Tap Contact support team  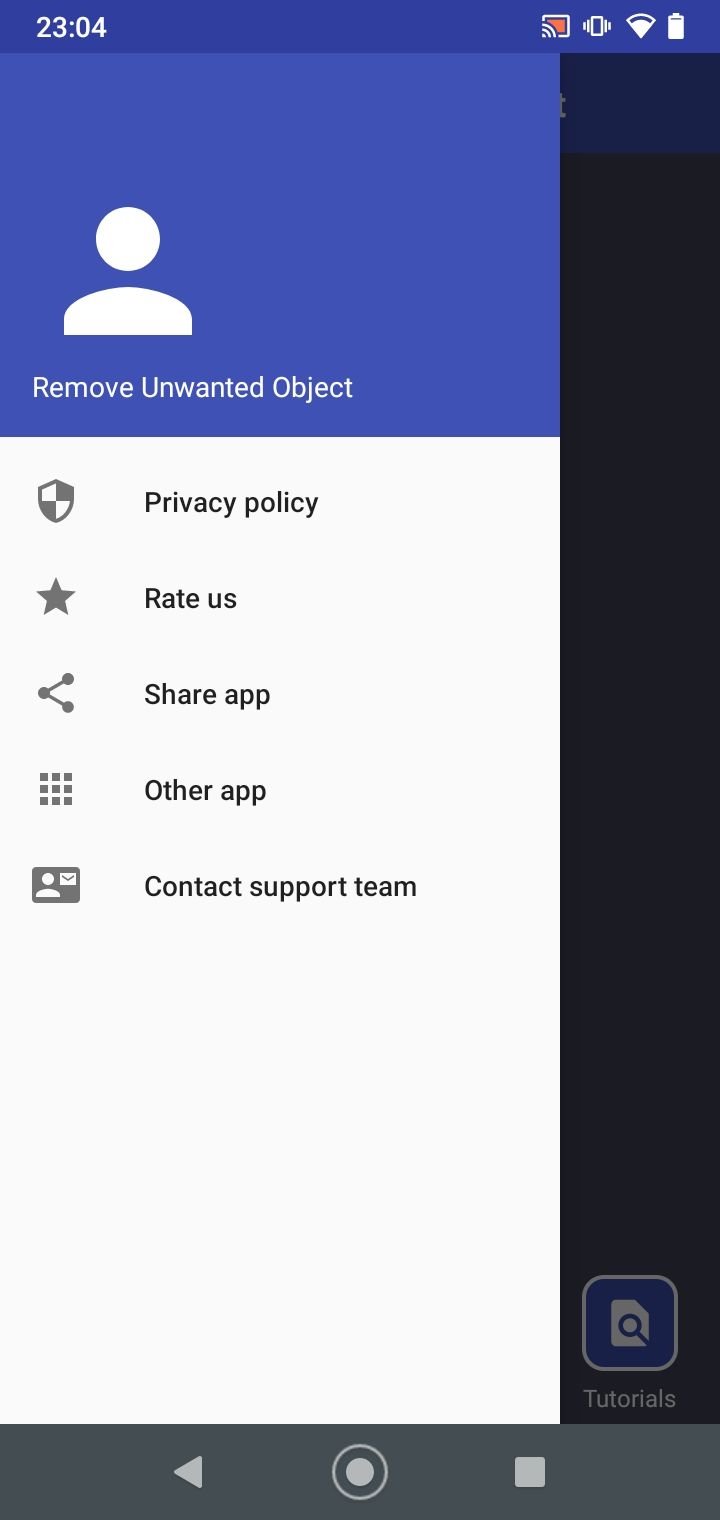coord(280,886)
